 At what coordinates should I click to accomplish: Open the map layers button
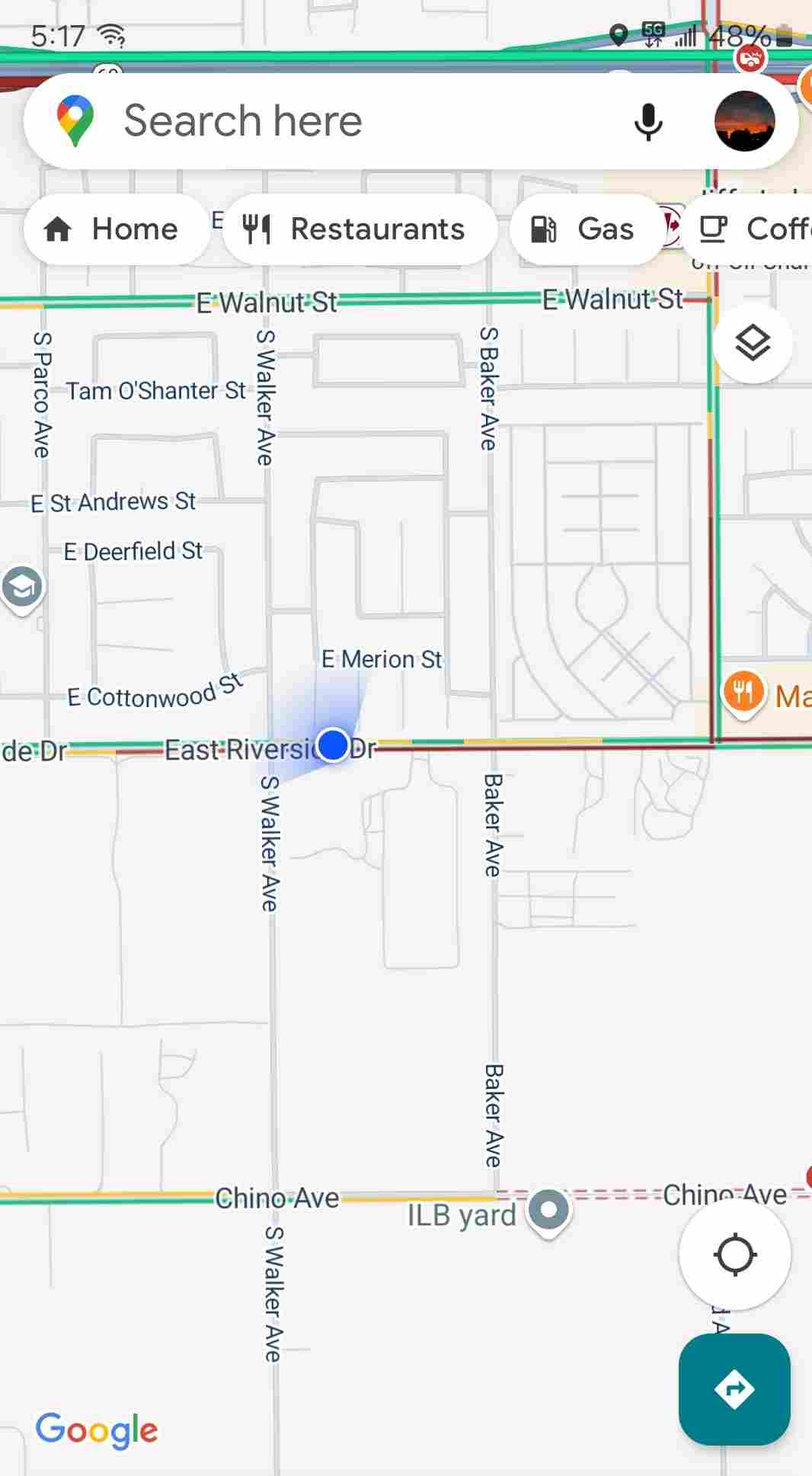(753, 343)
